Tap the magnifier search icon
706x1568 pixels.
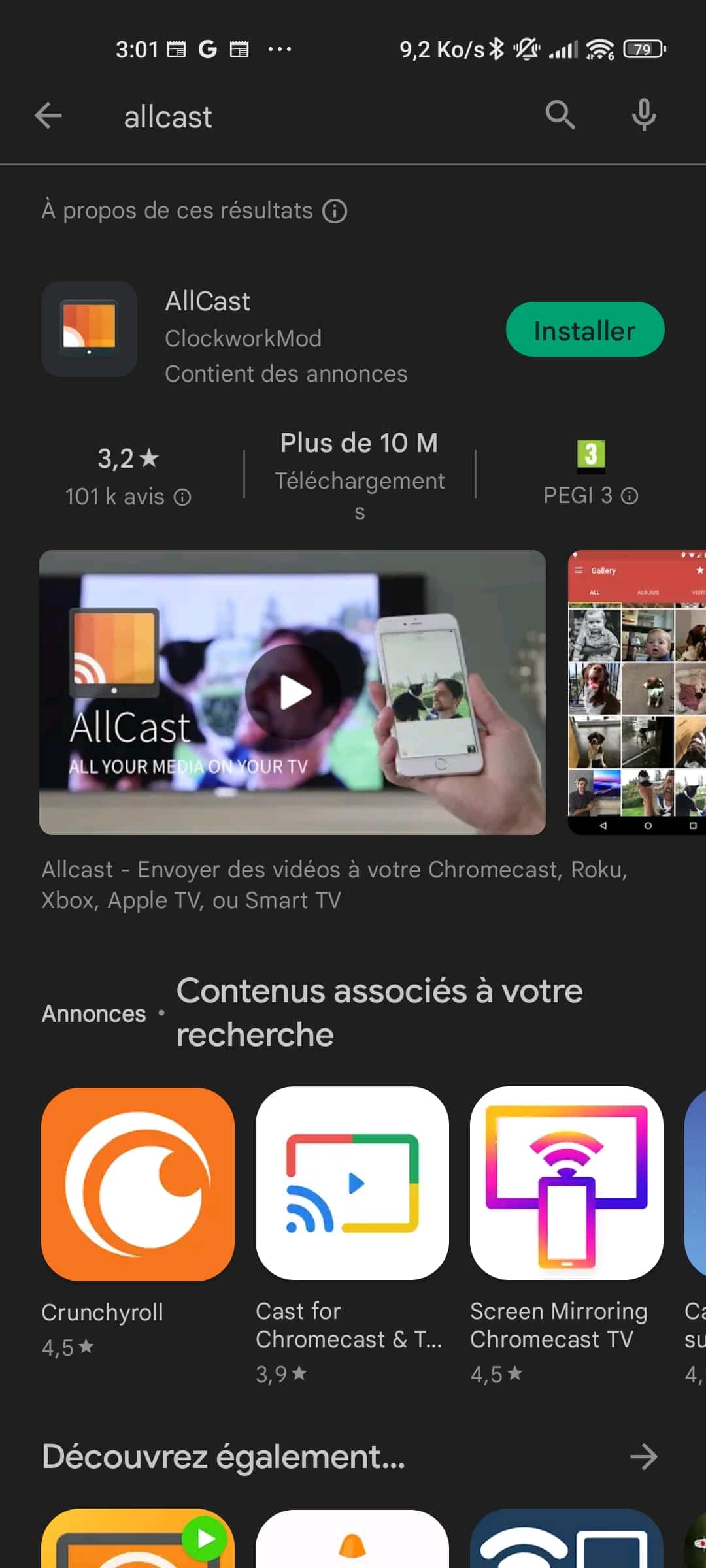click(560, 116)
